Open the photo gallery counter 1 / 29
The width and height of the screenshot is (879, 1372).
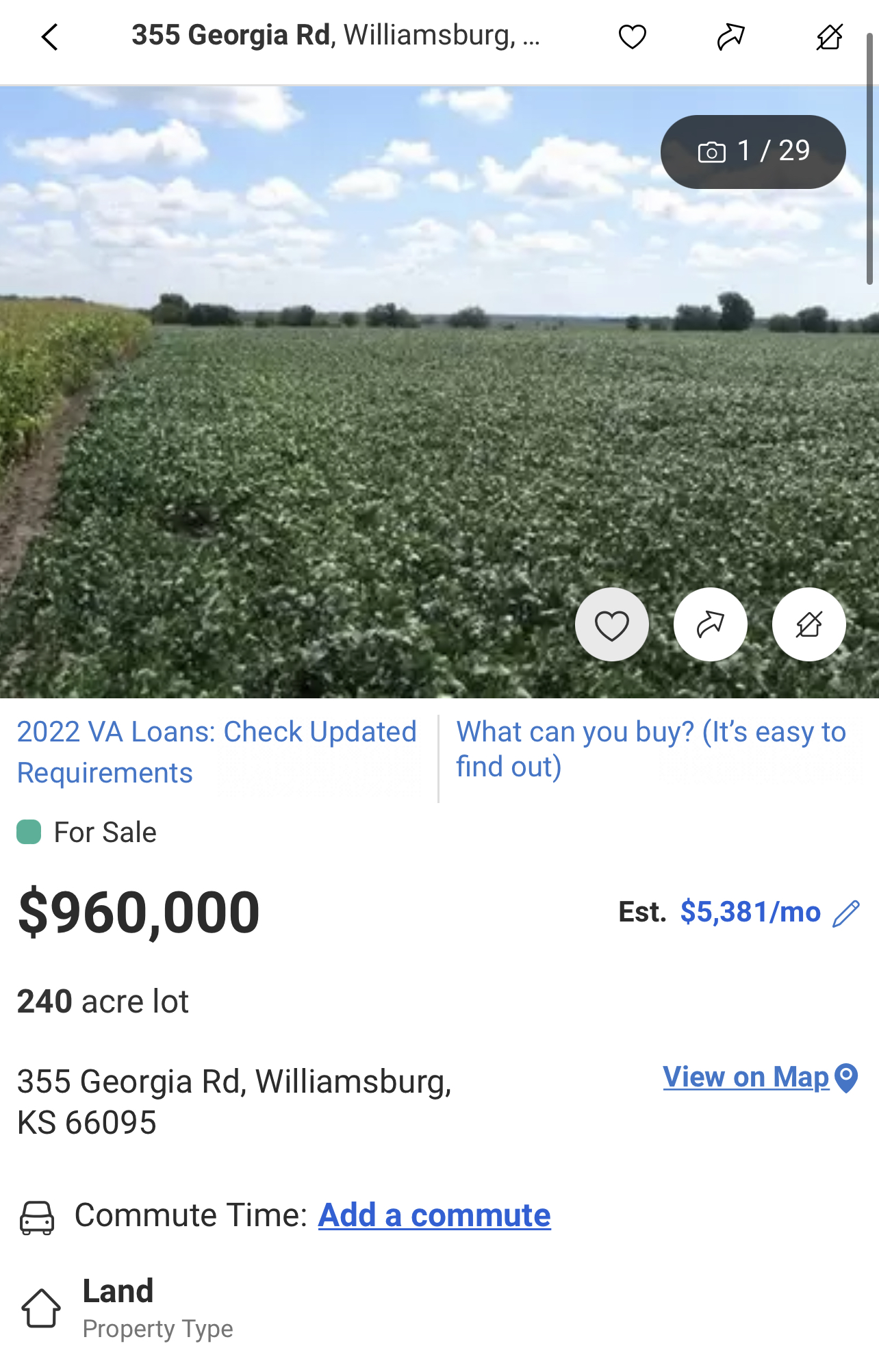[x=752, y=151]
